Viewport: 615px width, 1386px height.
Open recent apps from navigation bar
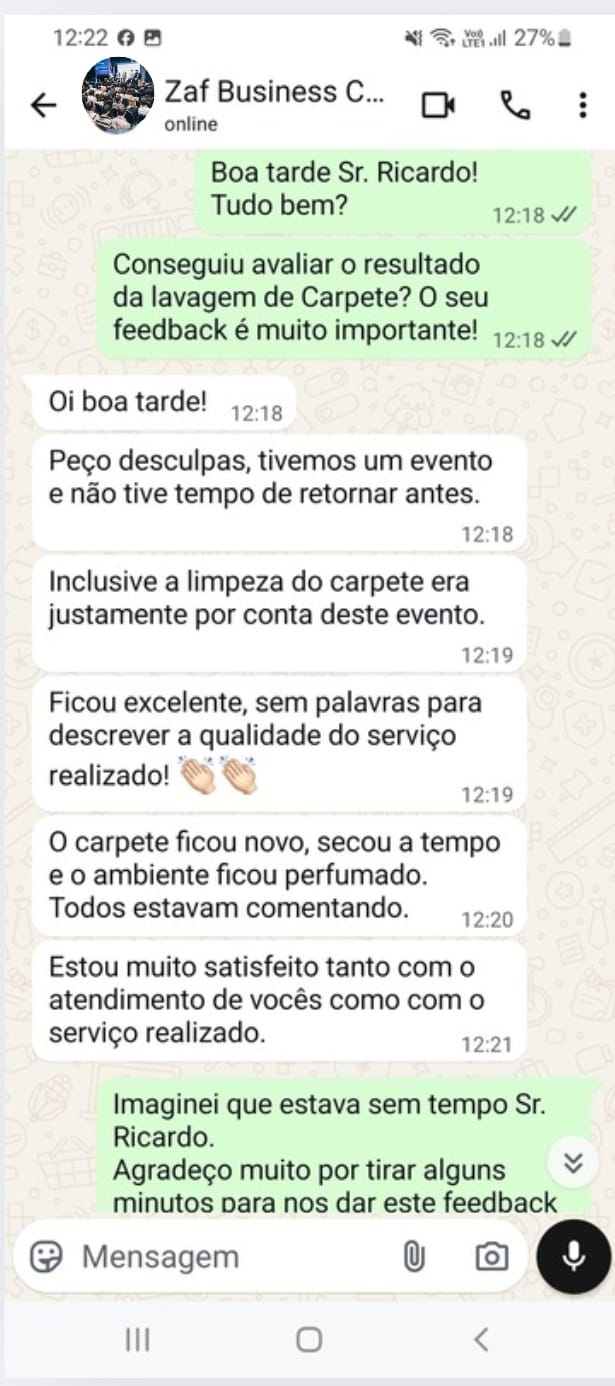137,1340
